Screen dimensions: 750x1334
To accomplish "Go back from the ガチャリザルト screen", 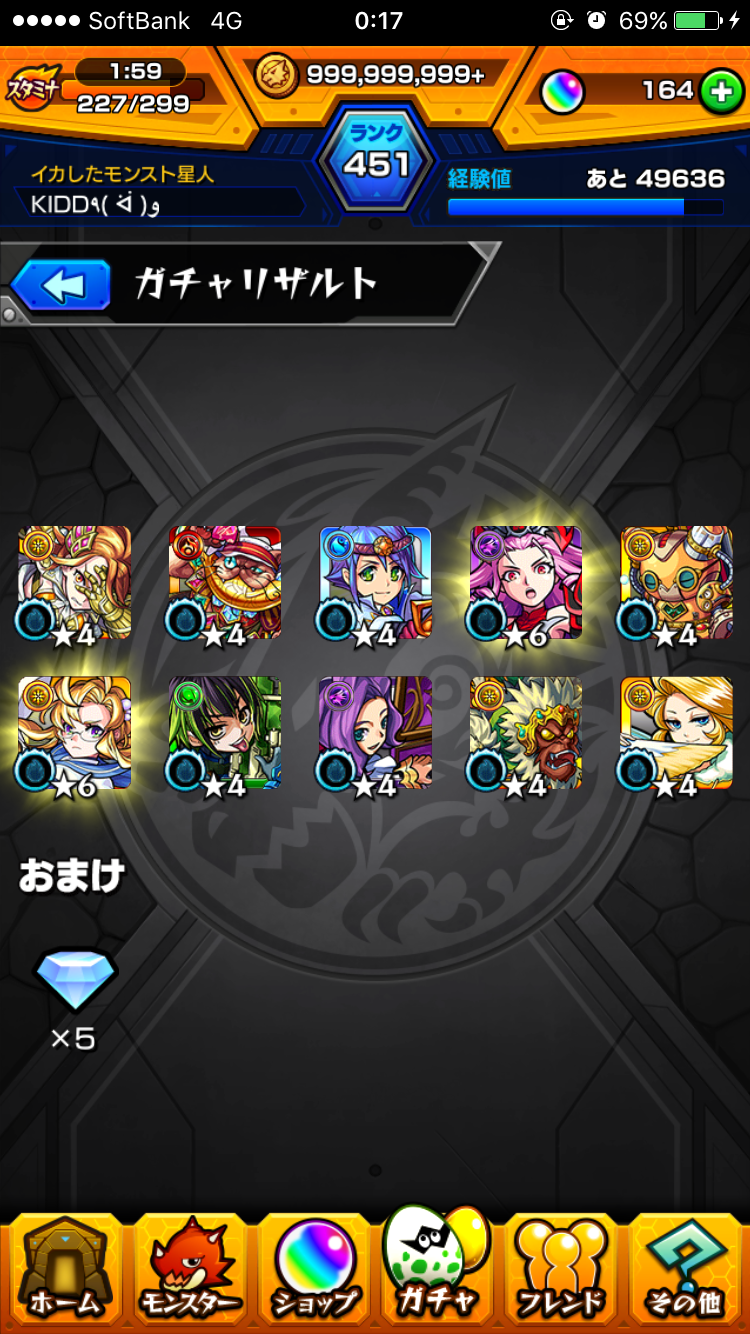I will tap(62, 287).
